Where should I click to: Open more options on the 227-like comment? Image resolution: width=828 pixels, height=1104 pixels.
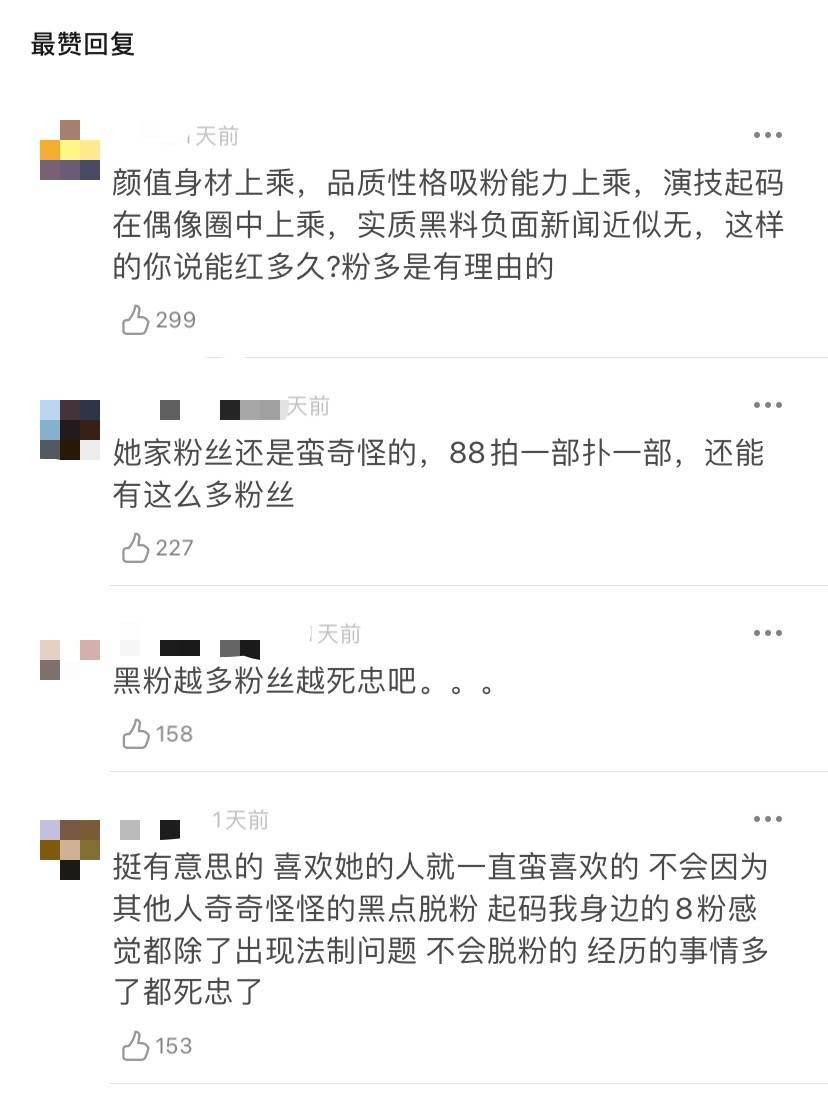[767, 405]
